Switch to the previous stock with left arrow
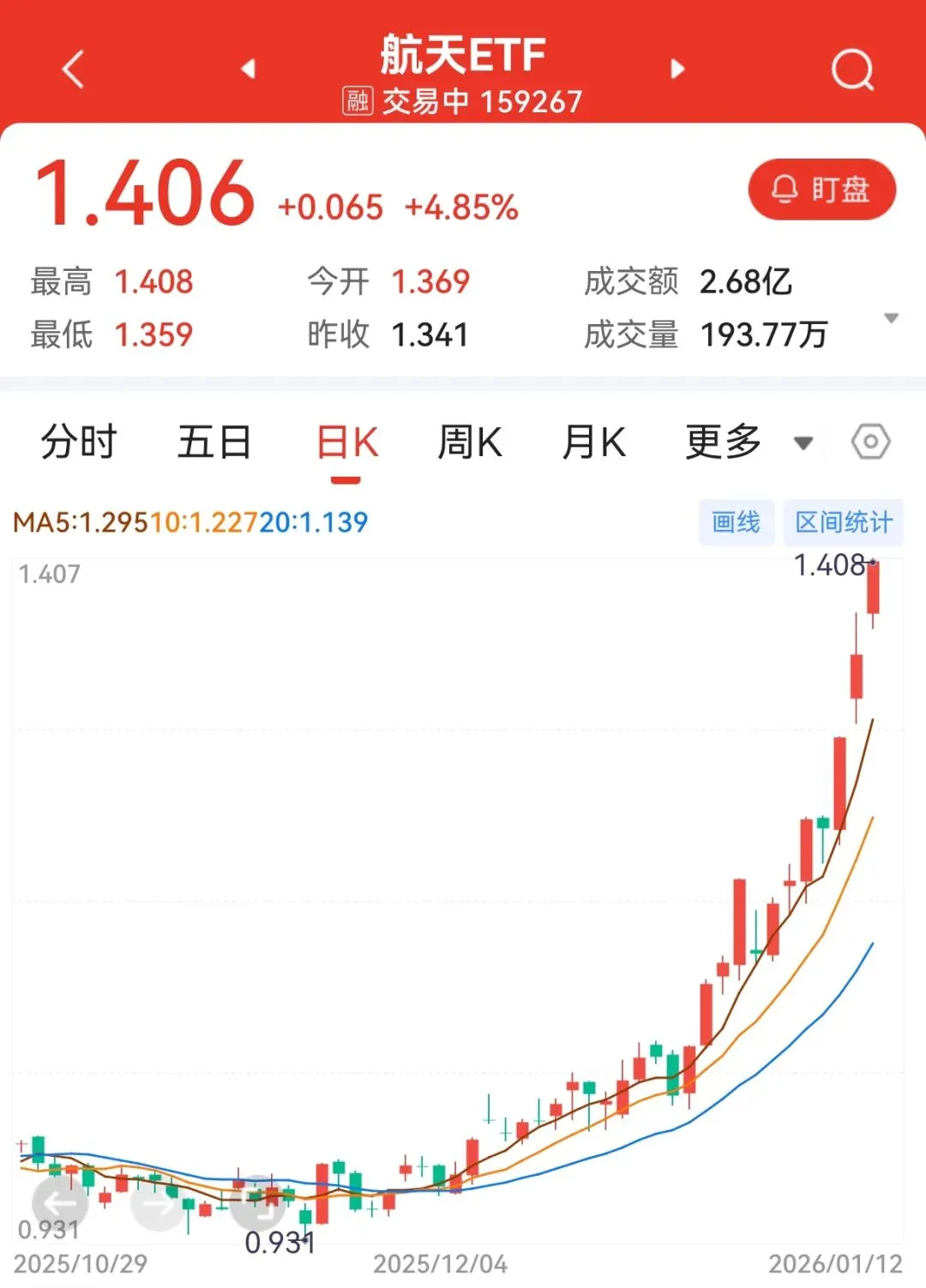Viewport: 926px width, 1288px height. [249, 69]
